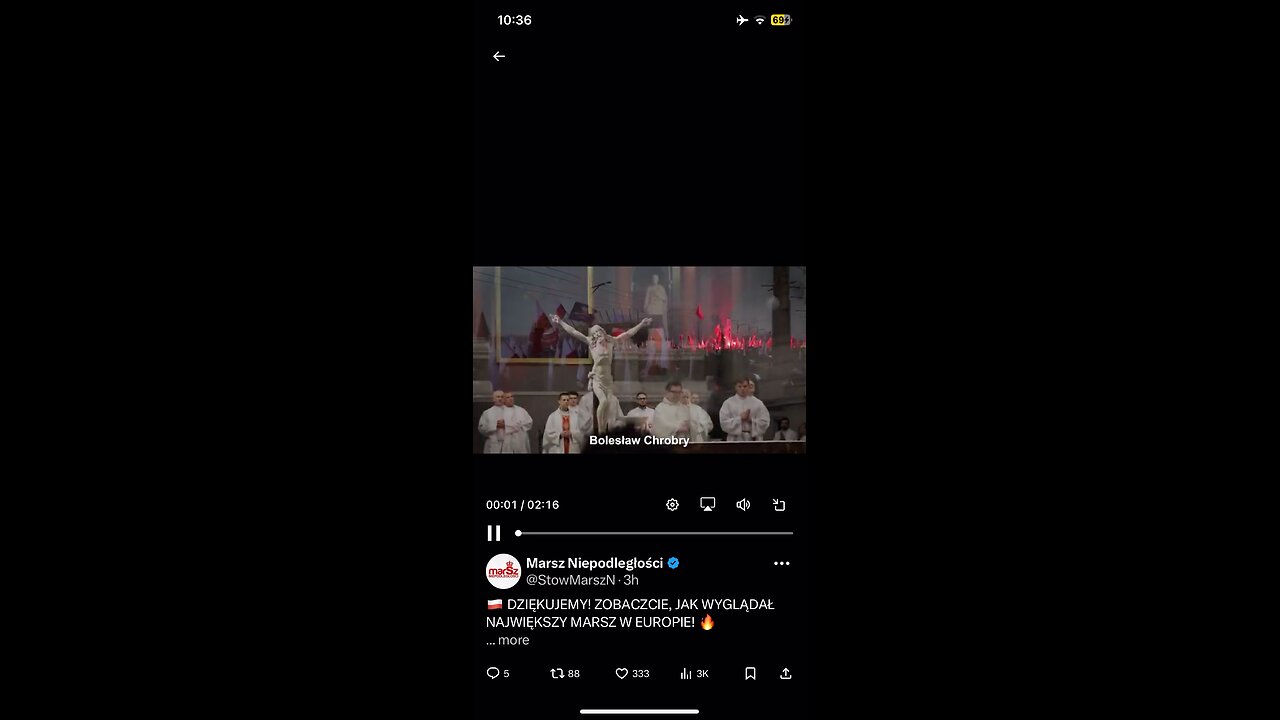The width and height of the screenshot is (1280, 720).
Task: Bookmark this post
Action: coord(750,674)
